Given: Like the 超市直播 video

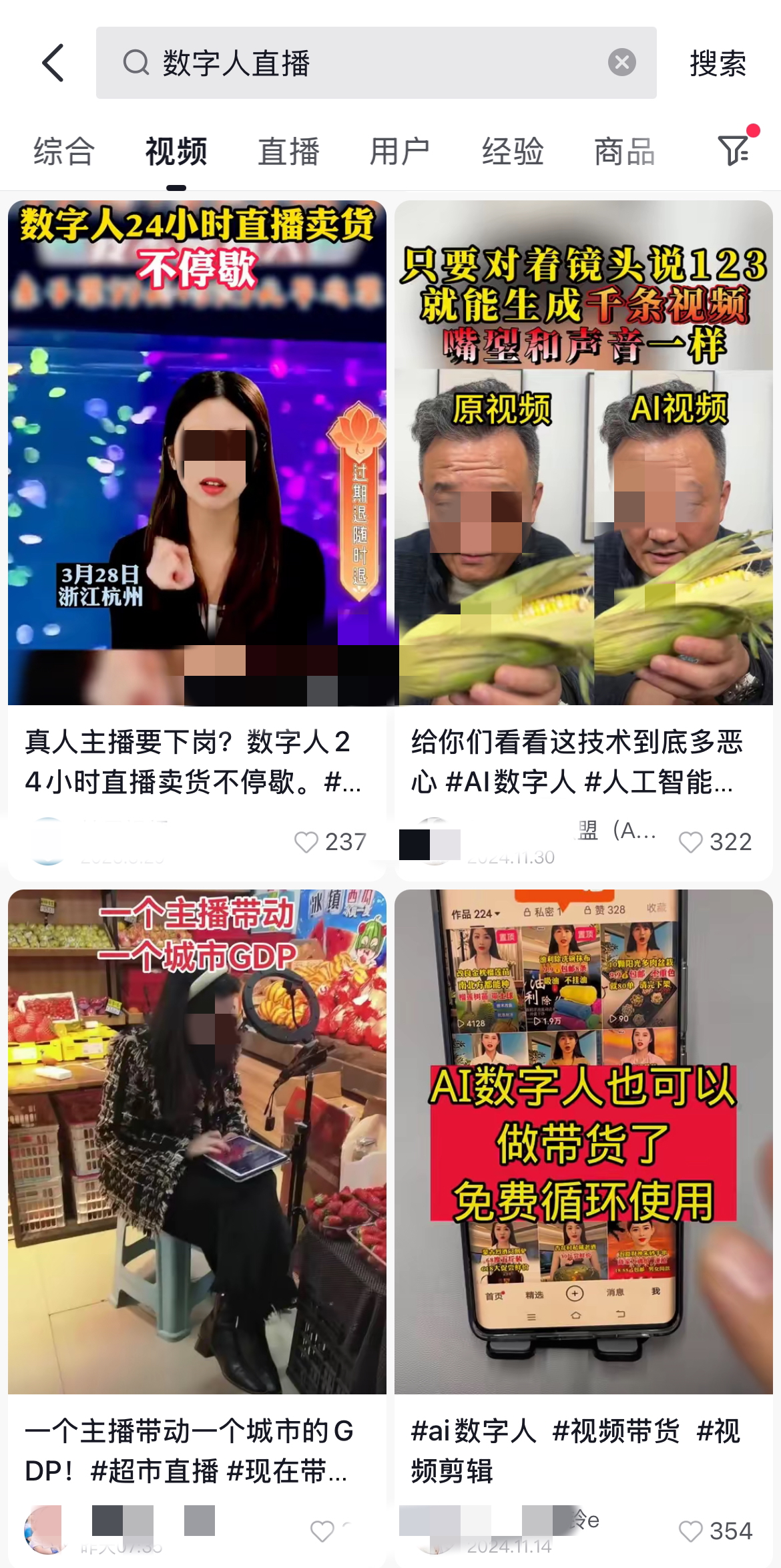Looking at the screenshot, I should point(322,1531).
